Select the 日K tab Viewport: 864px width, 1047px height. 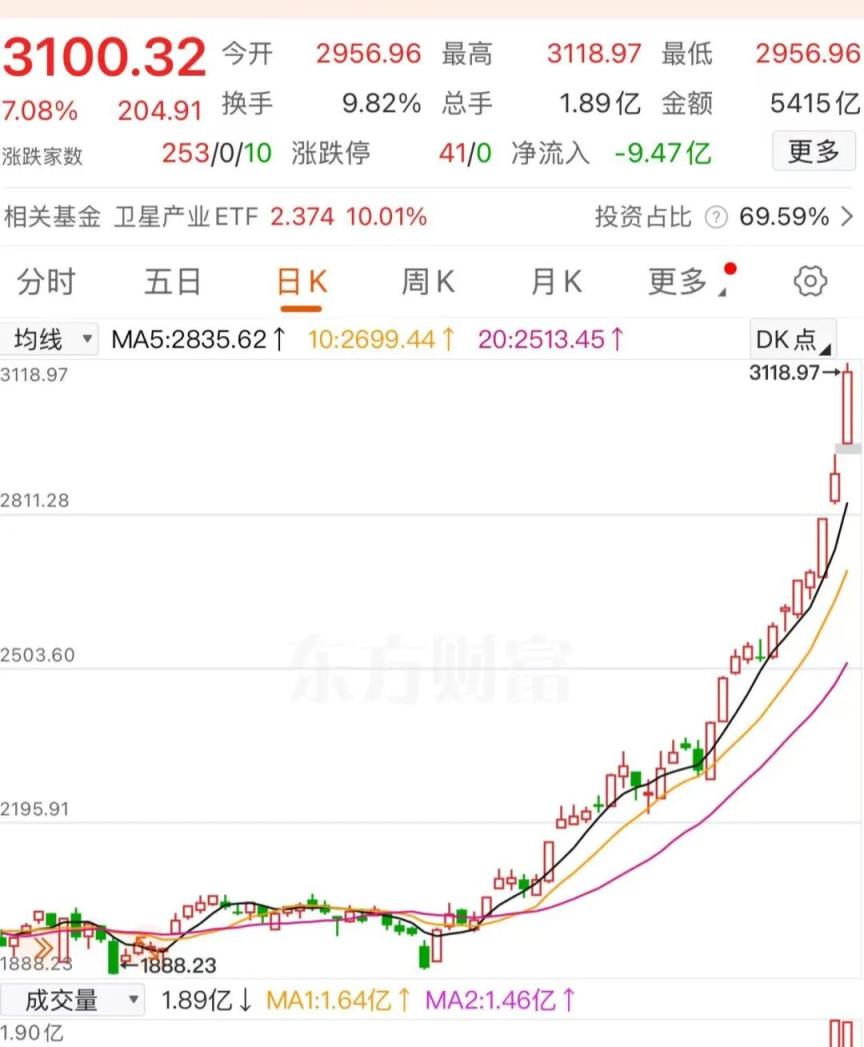click(301, 283)
